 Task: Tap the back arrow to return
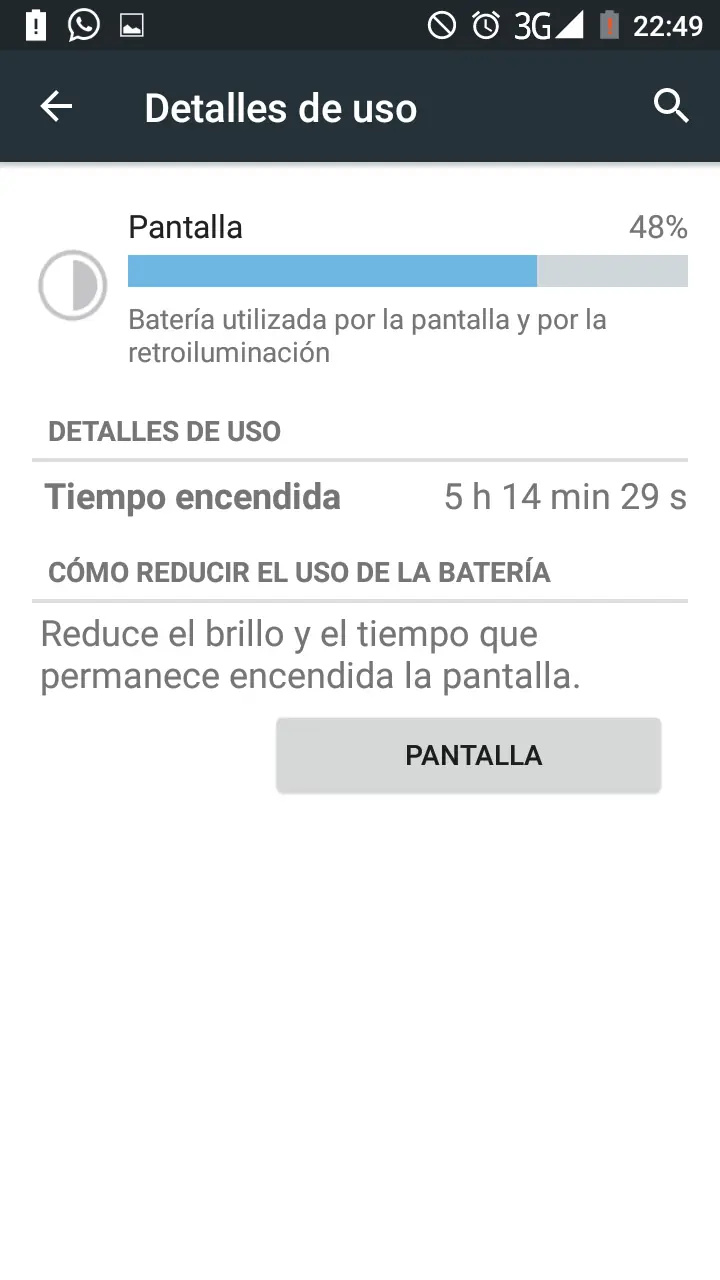55,106
